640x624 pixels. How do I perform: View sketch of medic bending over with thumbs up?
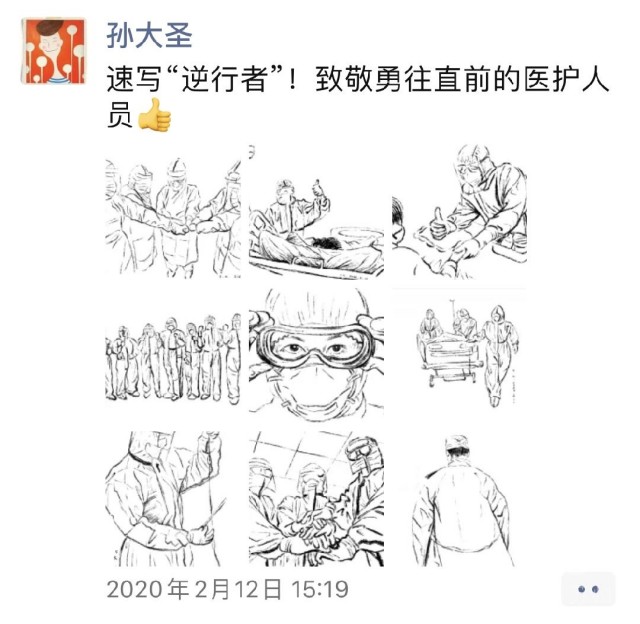(x=459, y=215)
